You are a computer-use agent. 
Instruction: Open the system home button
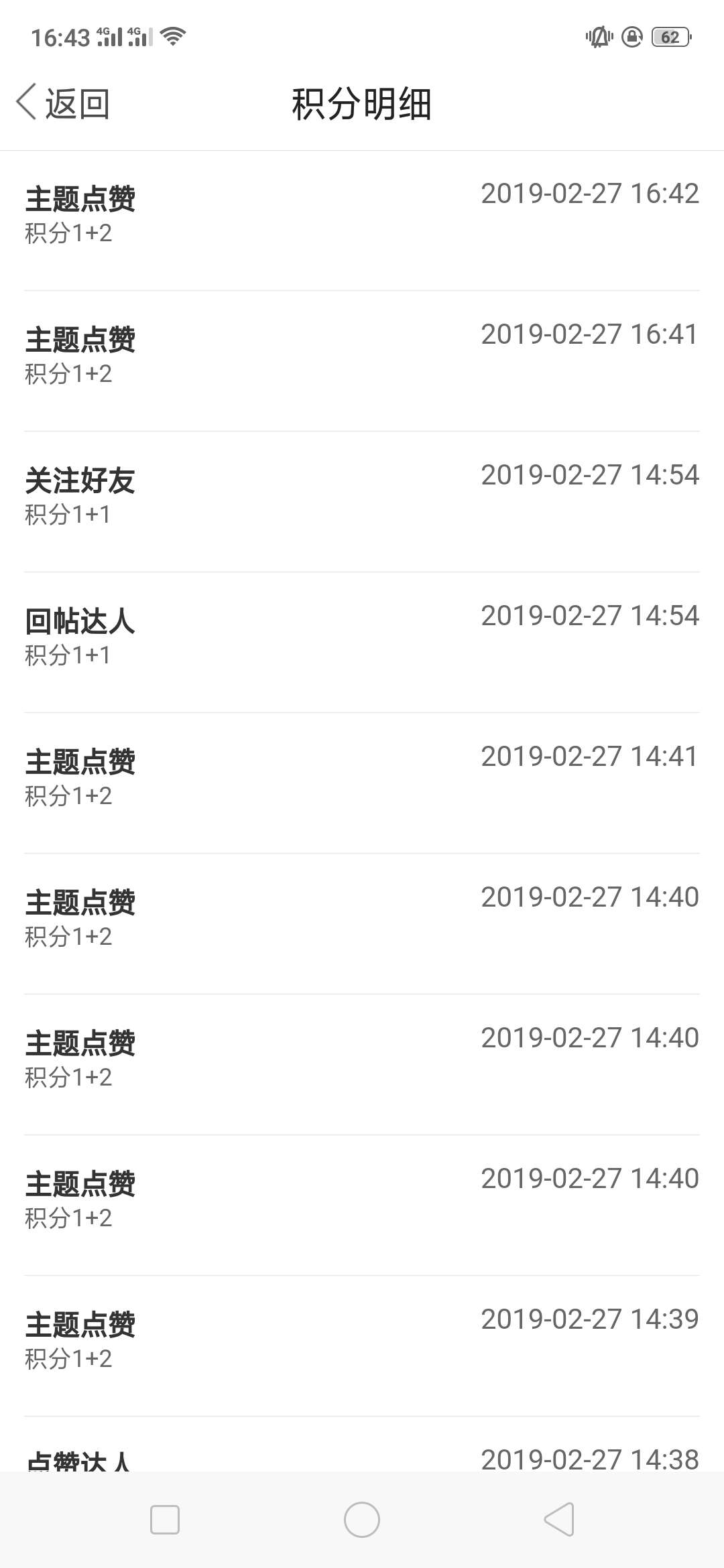362,1518
